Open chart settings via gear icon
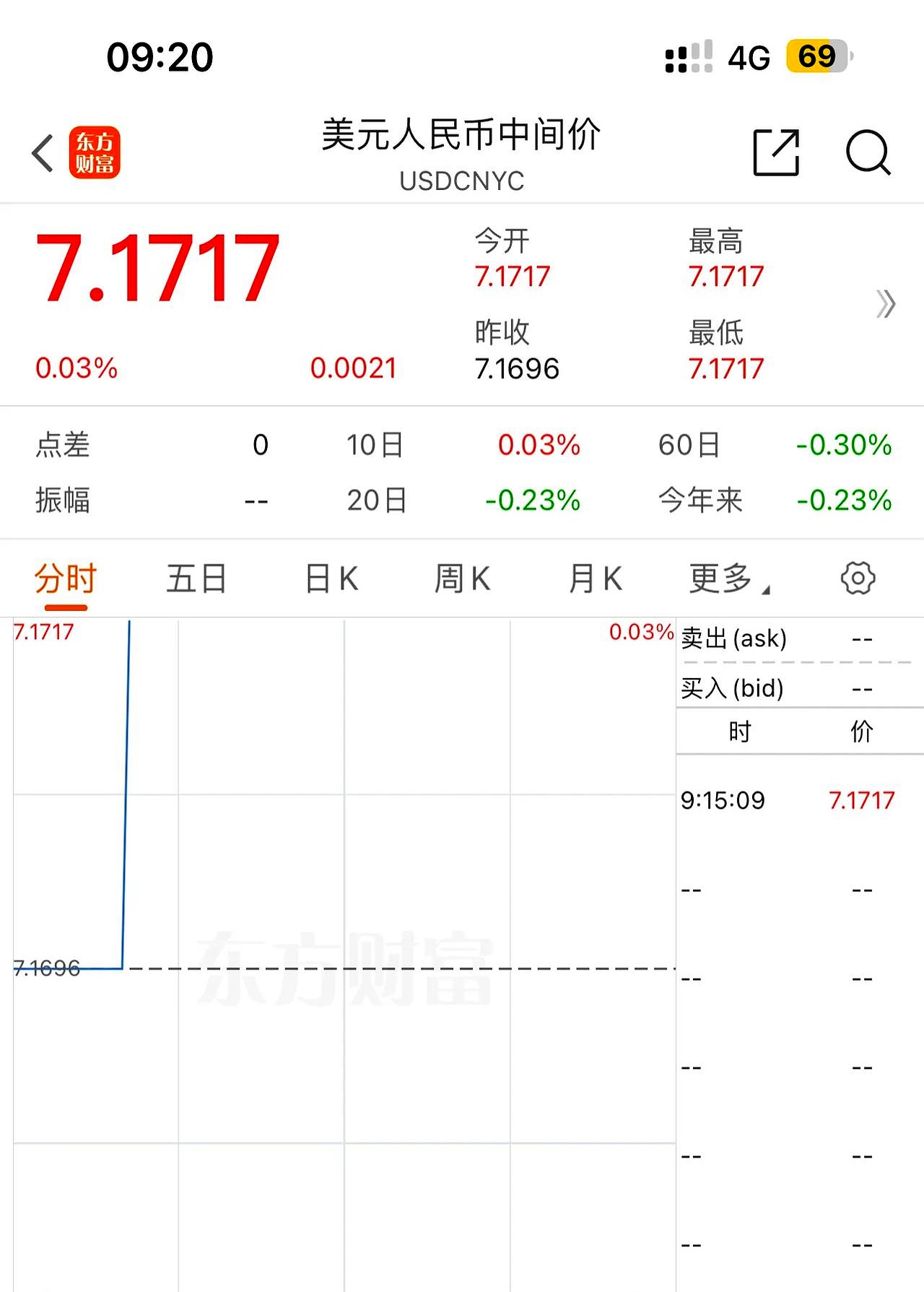Screen dimensions: 924x1292 tap(858, 578)
